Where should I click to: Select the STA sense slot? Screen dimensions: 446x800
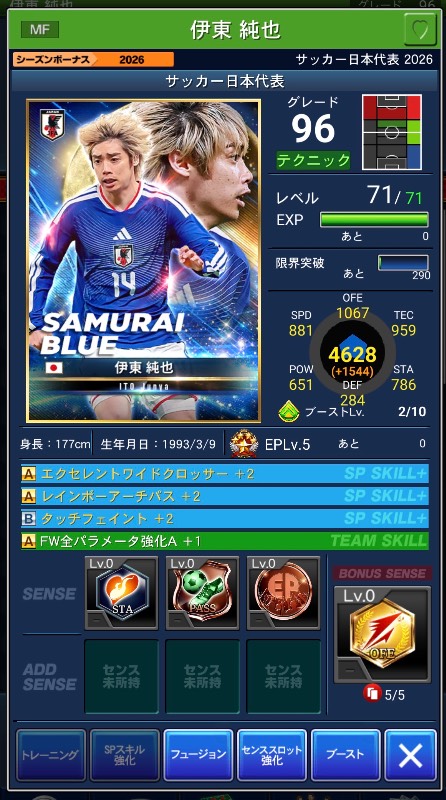coord(121,593)
